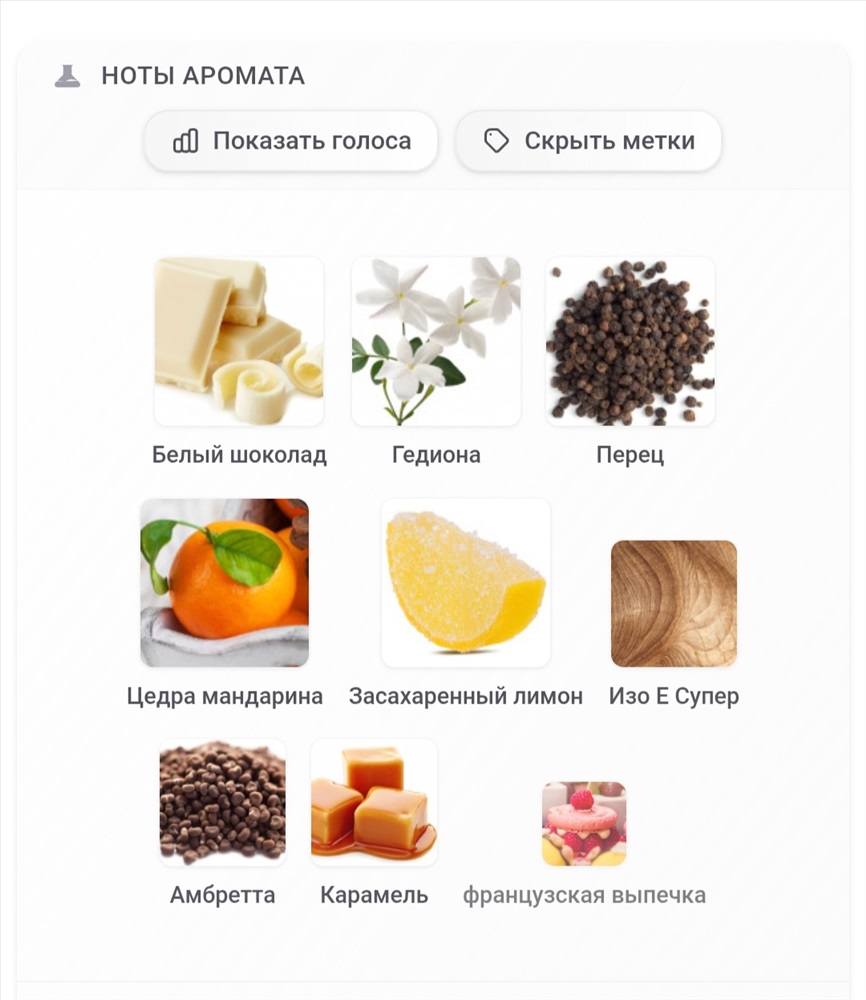Select the Изо Е Супер note
This screenshot has height=1000, width=866.
pos(674,604)
